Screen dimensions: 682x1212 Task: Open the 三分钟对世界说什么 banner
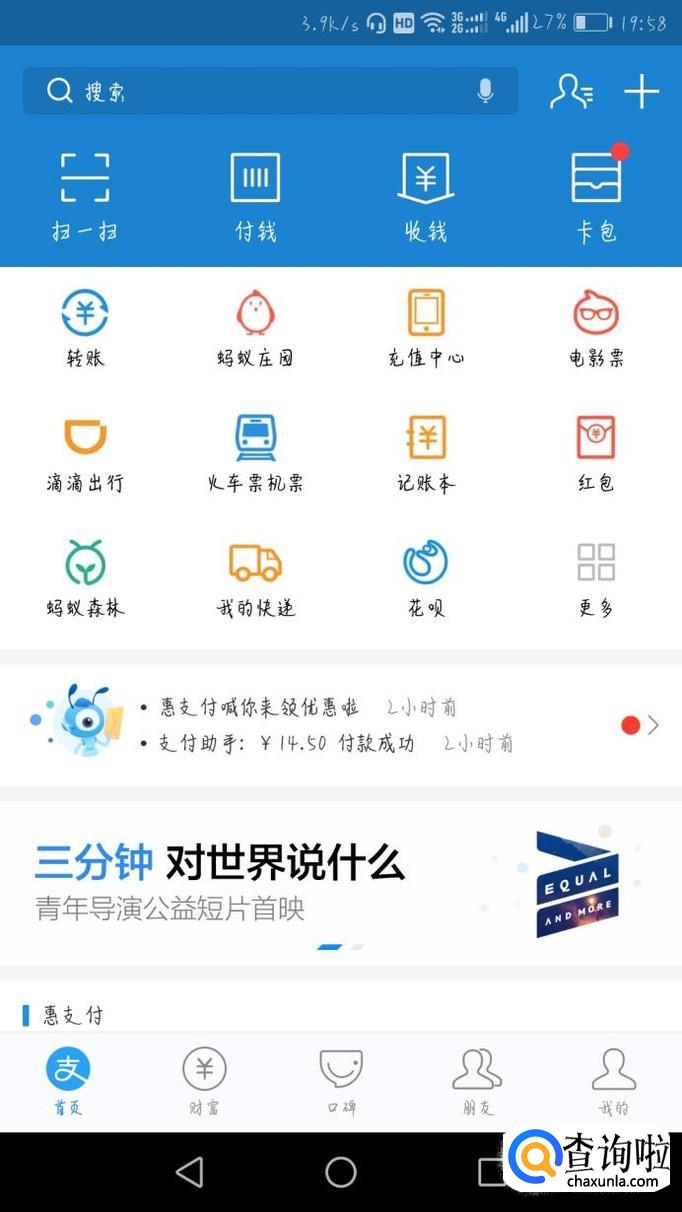340,882
